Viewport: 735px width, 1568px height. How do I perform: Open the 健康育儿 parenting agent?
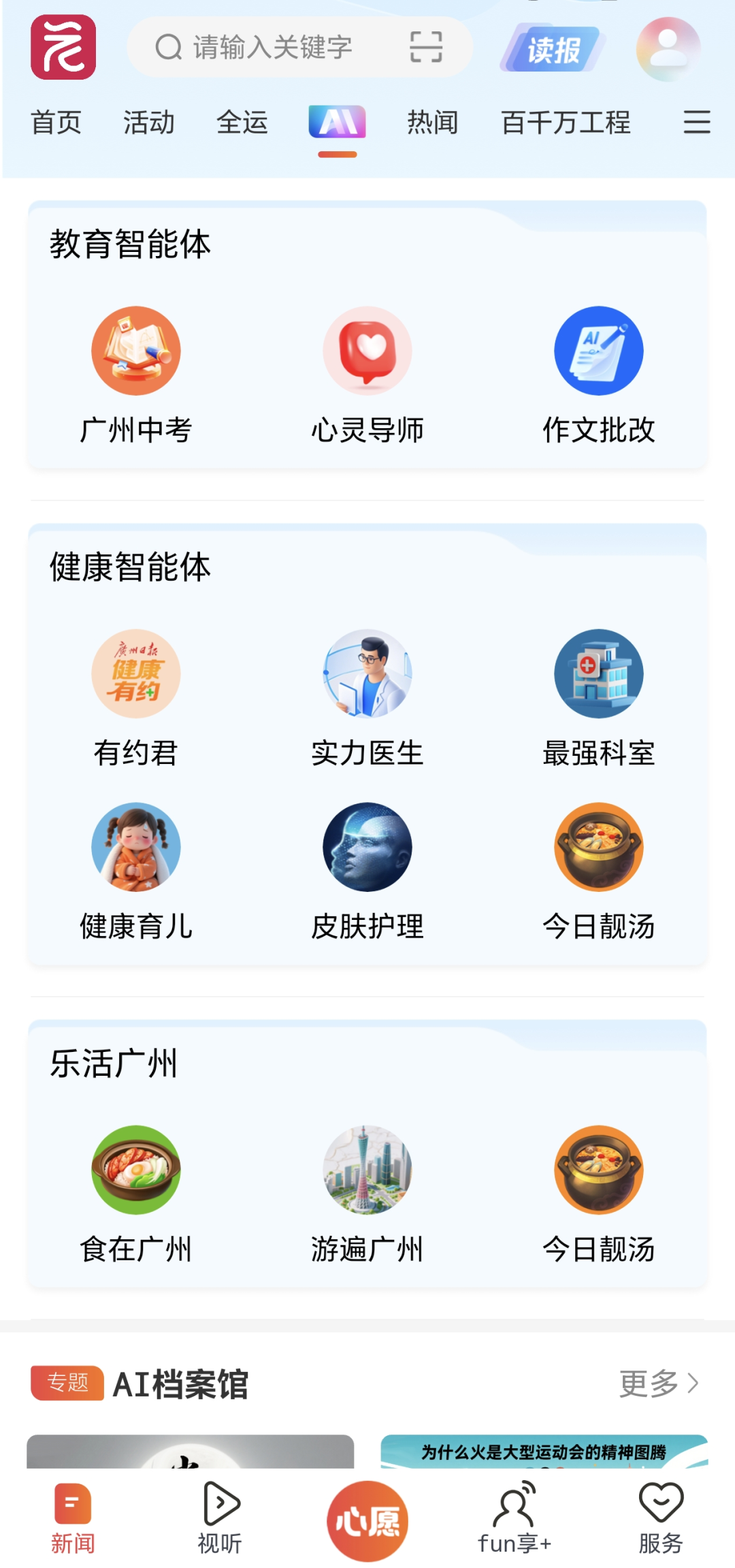[135, 847]
